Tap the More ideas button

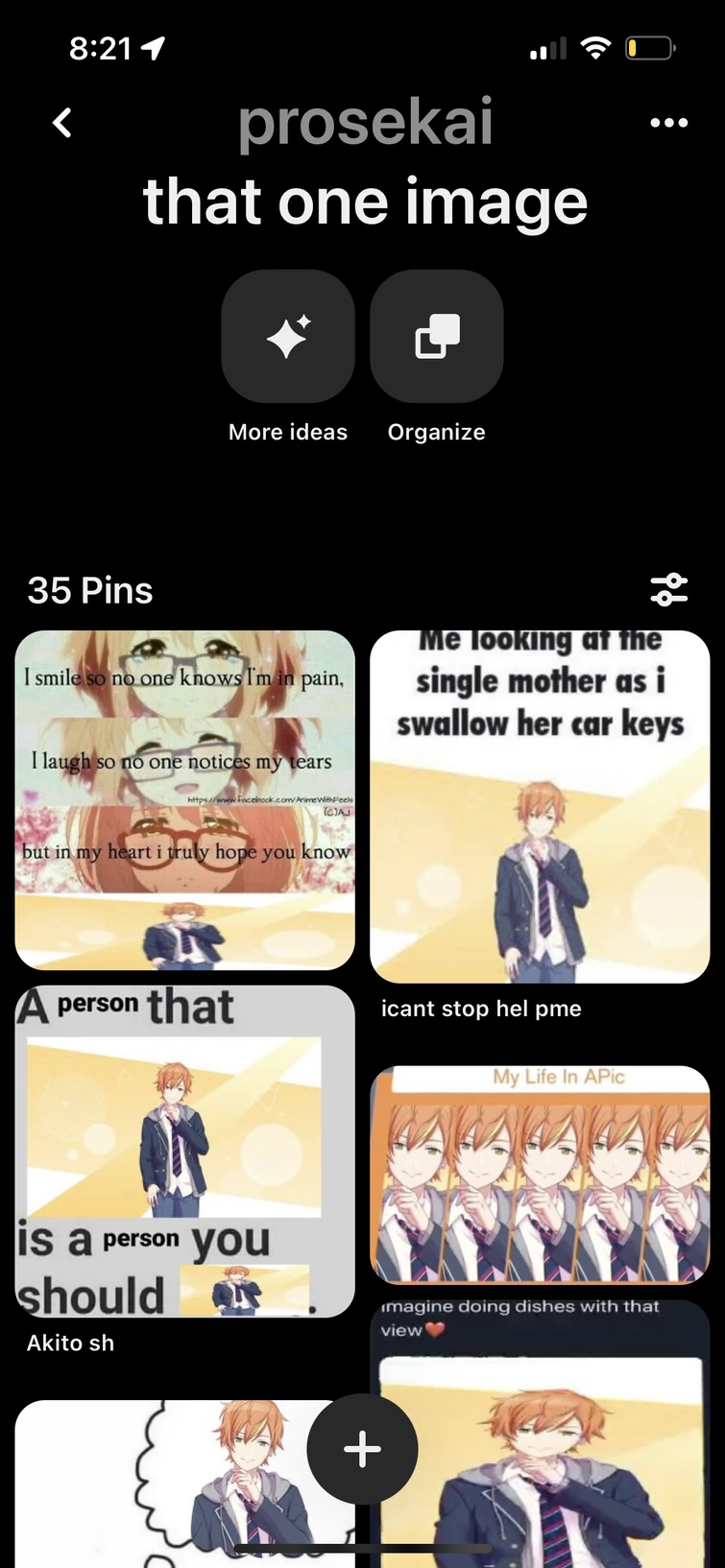pyautogui.click(x=288, y=336)
